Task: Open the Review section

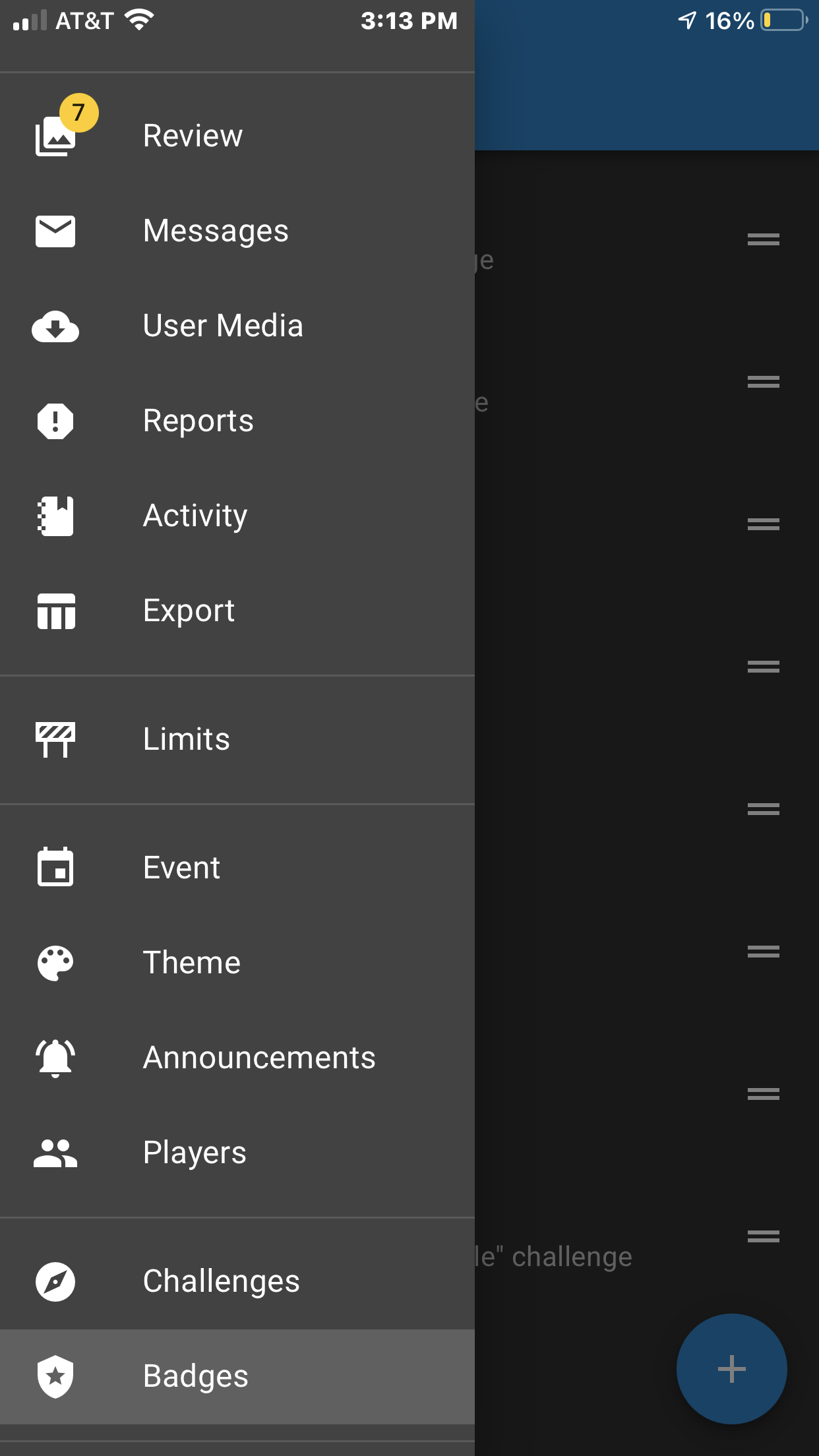Action: coord(193,136)
